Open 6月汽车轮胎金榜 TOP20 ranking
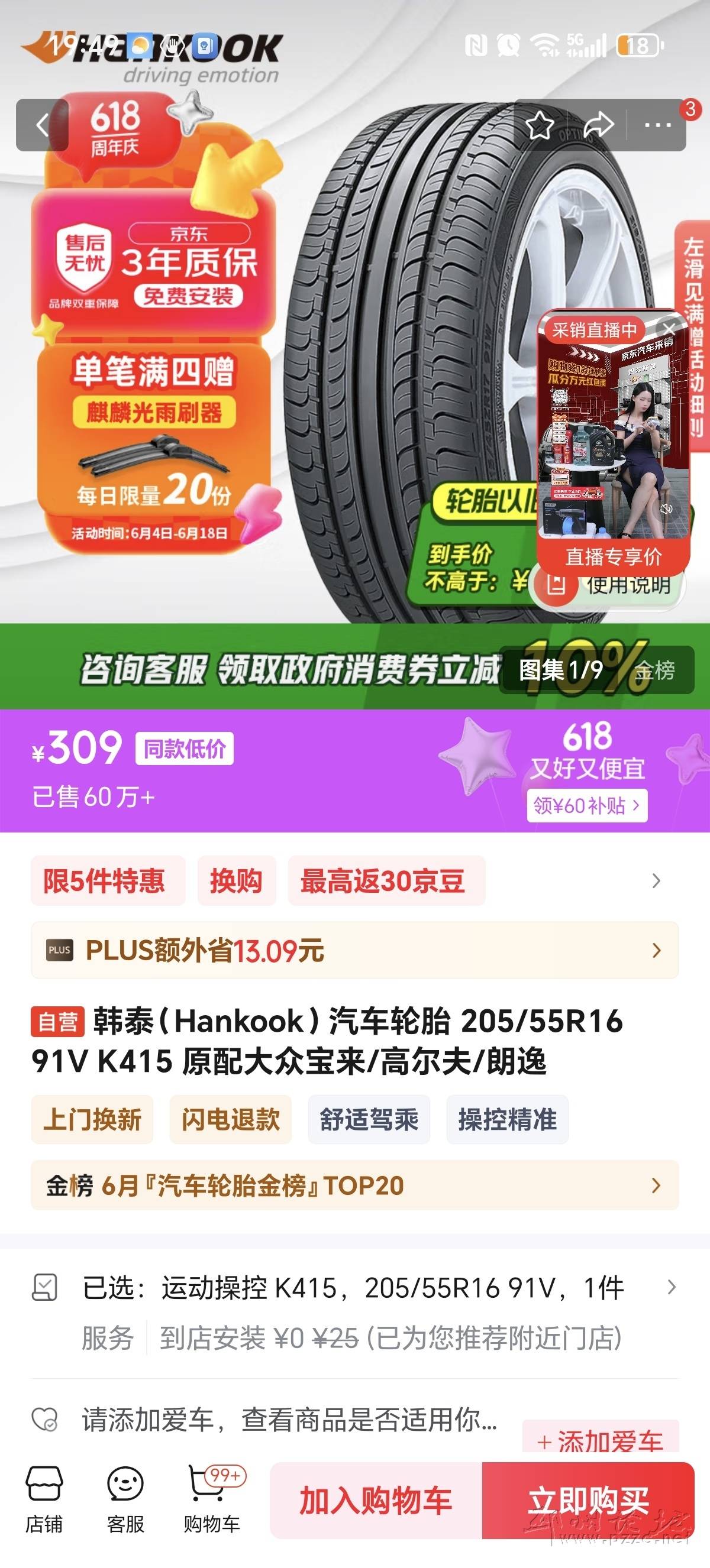Screen dimensions: 710x1568 pos(354,1185)
